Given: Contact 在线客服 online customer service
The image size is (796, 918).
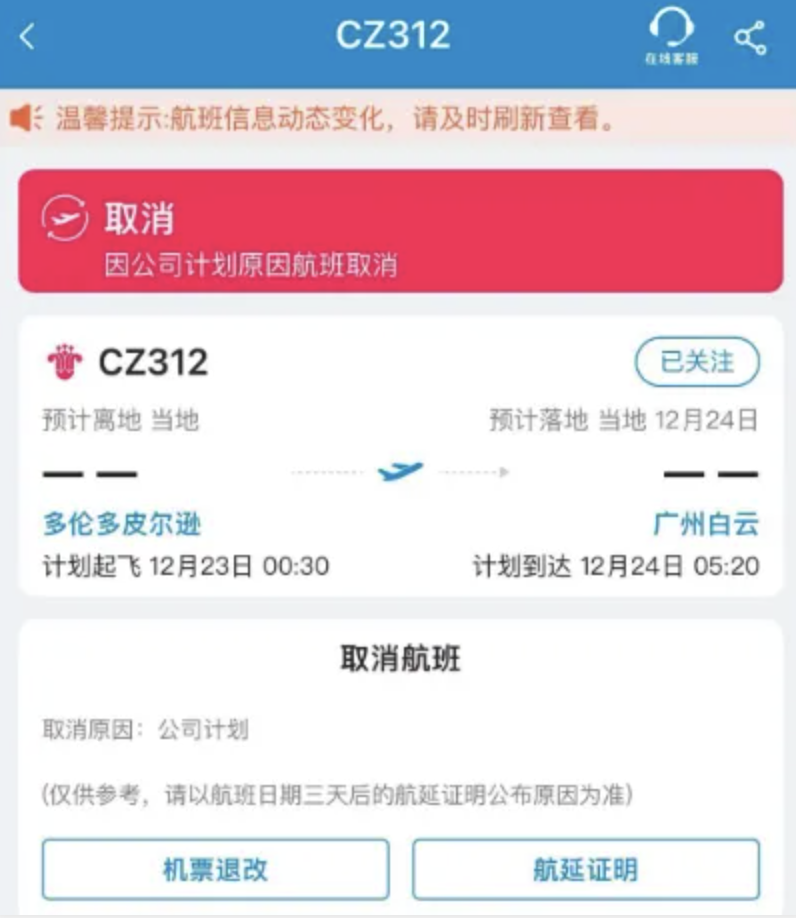Looking at the screenshot, I should [x=670, y=37].
